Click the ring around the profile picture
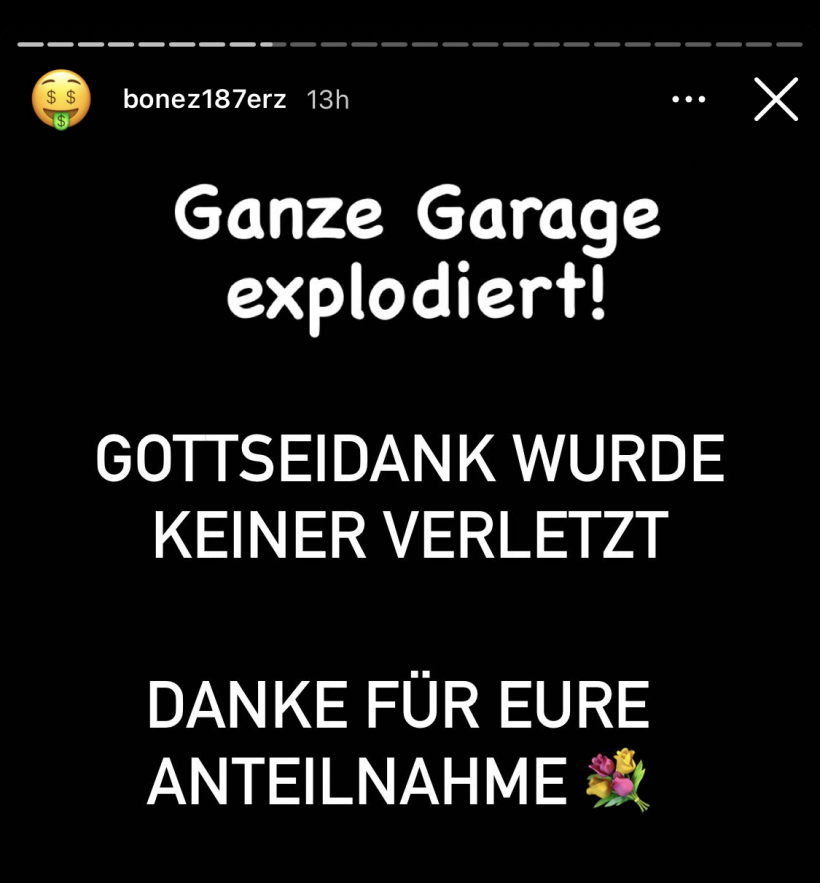Screen dimensions: 820x883 coord(60,72)
